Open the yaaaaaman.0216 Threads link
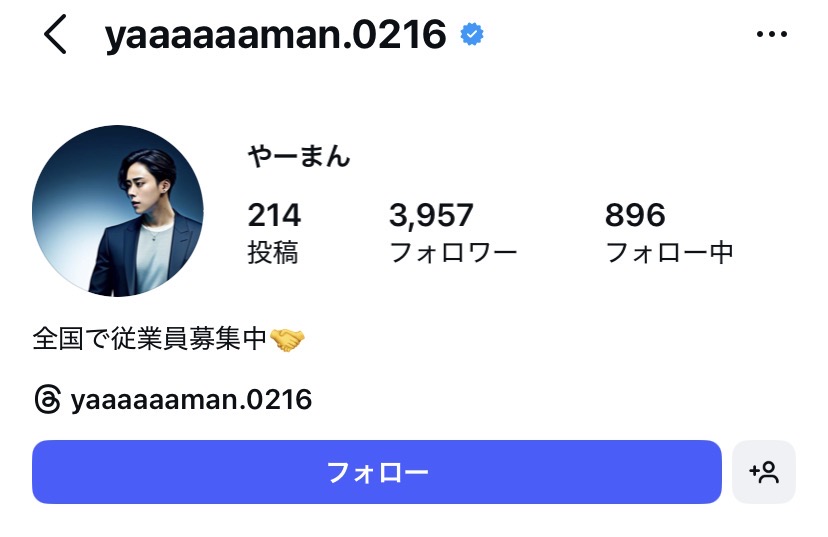Screen dimensions: 828x537 [x=174, y=401]
